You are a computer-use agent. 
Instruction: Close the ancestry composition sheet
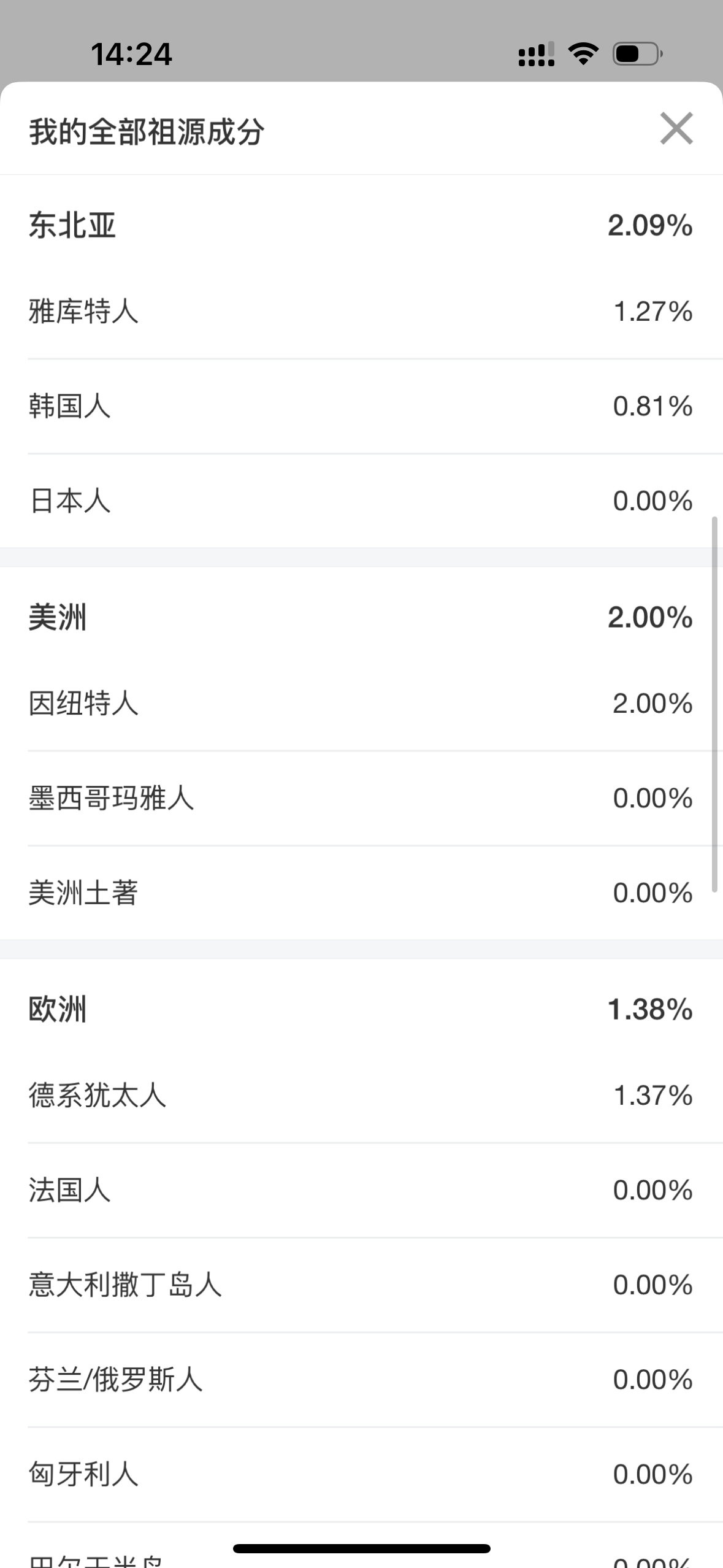pos(676,128)
